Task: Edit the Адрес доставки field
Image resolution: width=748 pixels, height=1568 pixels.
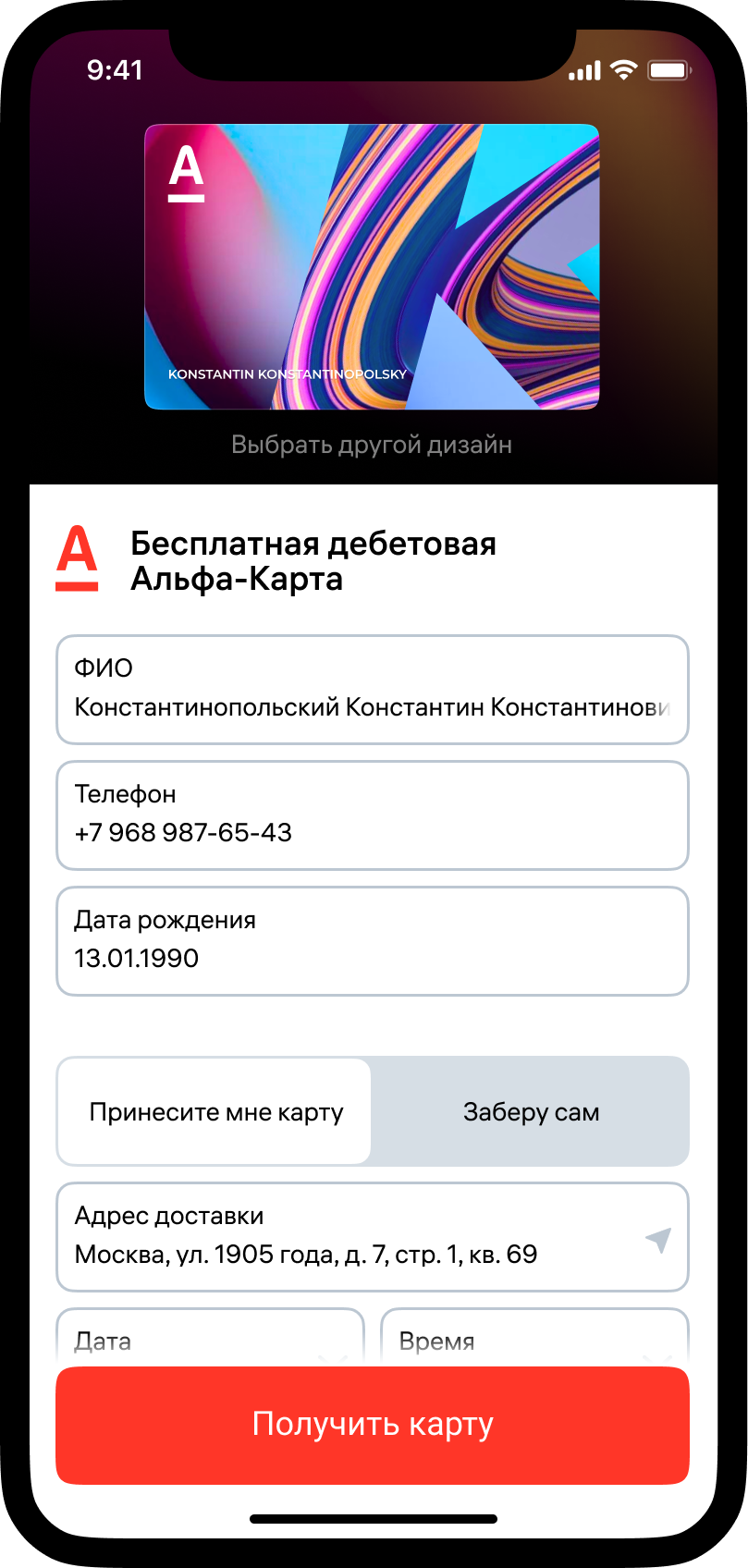Action: pyautogui.click(x=351, y=1237)
